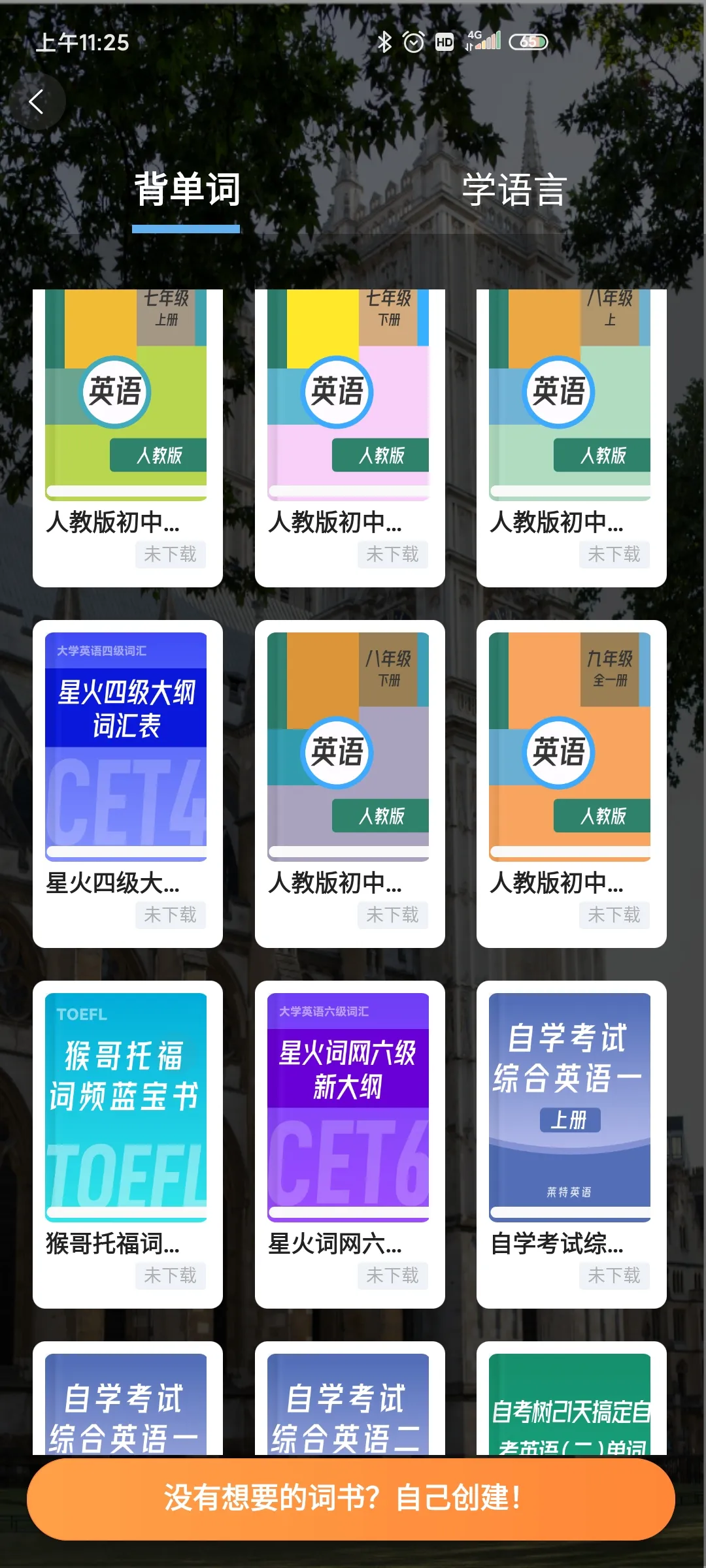Open the 人教版 七年级上册 English book cover

pyautogui.click(x=127, y=392)
